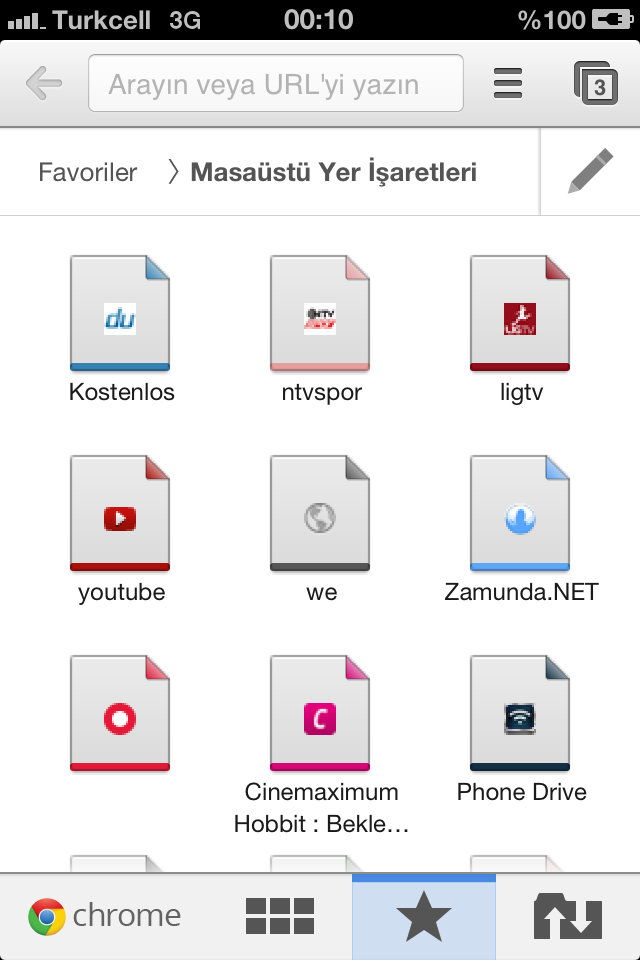The image size is (640, 960).
Task: Focus the URL search field
Action: (276, 84)
